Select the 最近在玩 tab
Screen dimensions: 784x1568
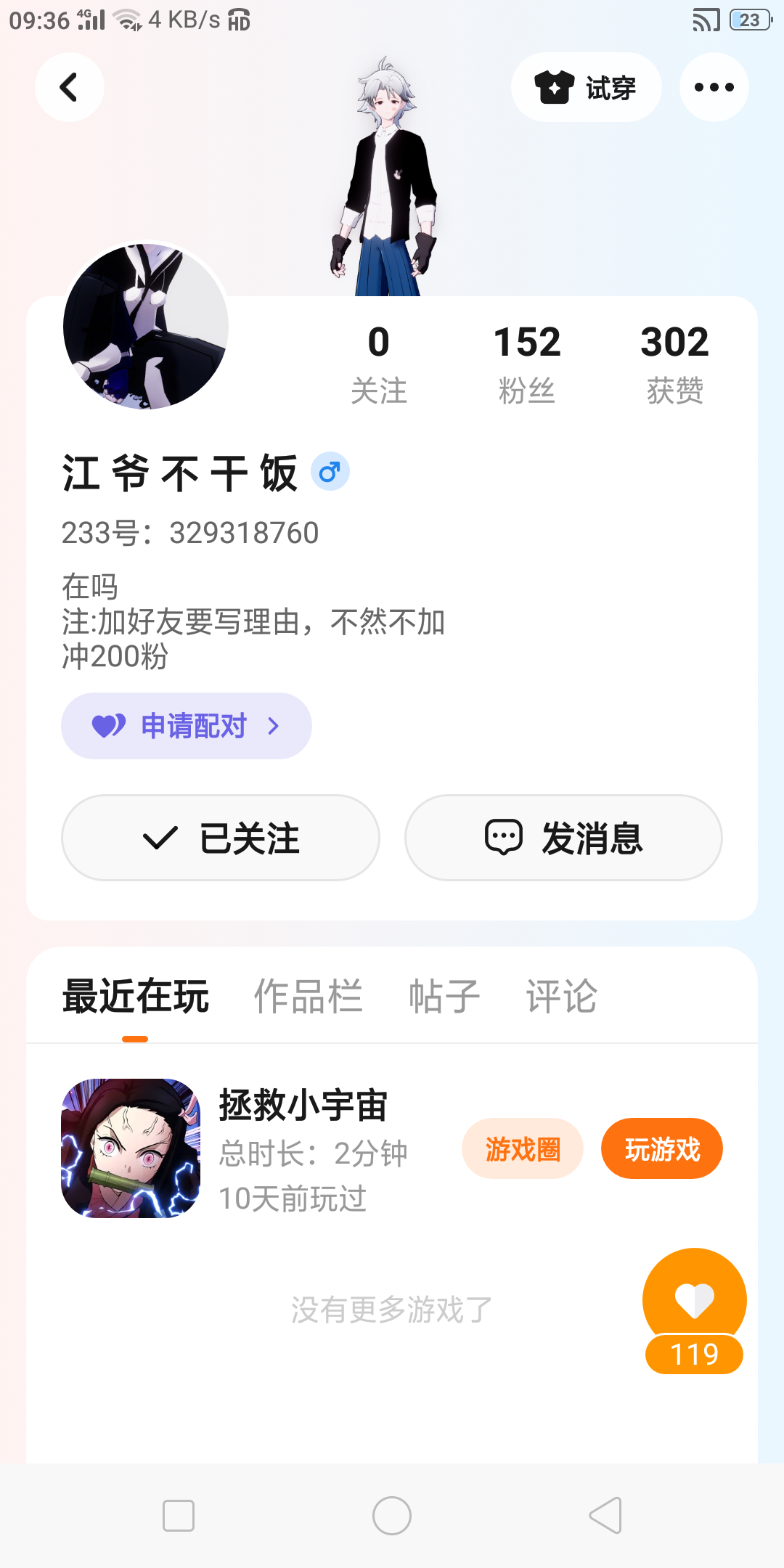(136, 996)
